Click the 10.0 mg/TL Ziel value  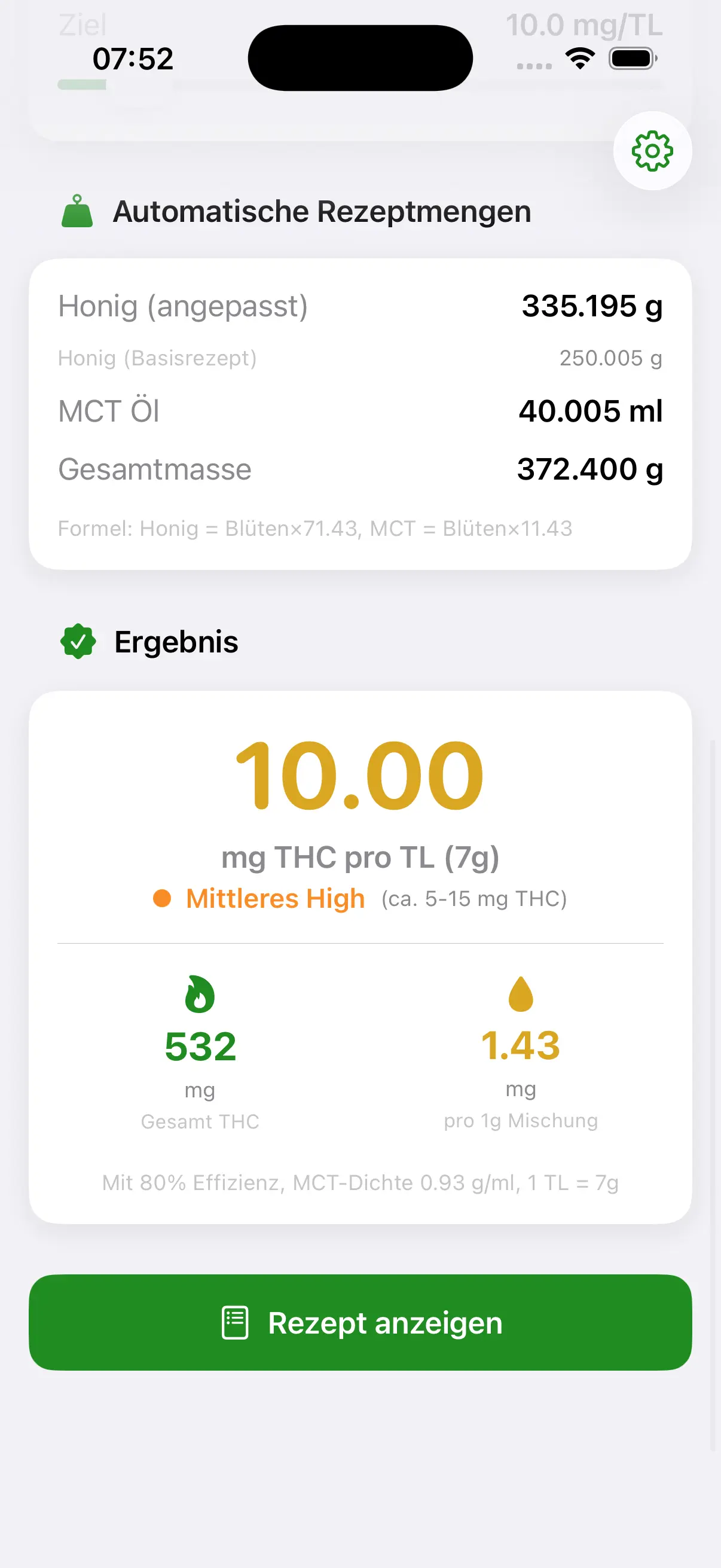tap(583, 26)
